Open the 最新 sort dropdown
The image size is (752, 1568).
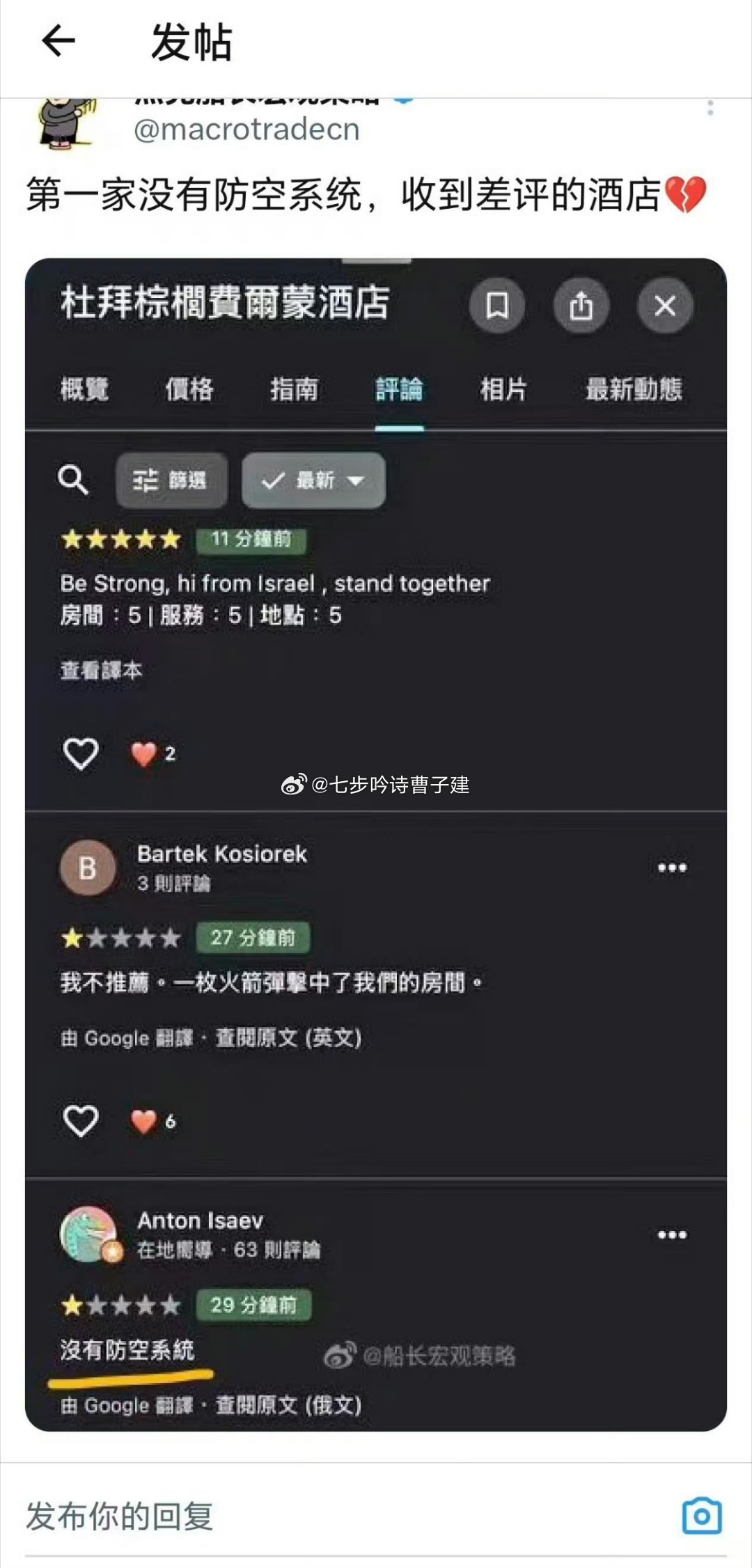coord(312,480)
